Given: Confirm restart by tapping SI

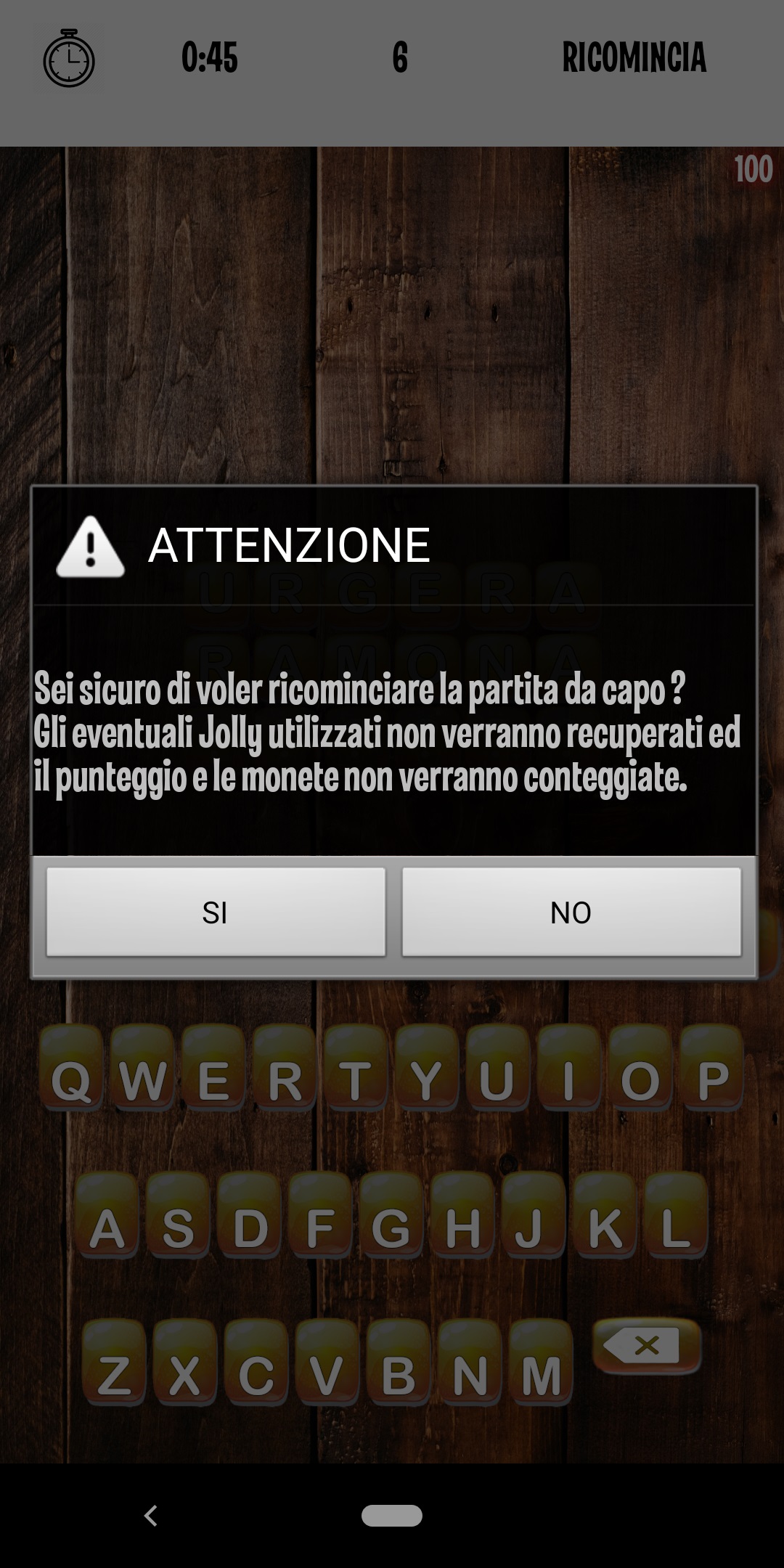Looking at the screenshot, I should tap(216, 912).
